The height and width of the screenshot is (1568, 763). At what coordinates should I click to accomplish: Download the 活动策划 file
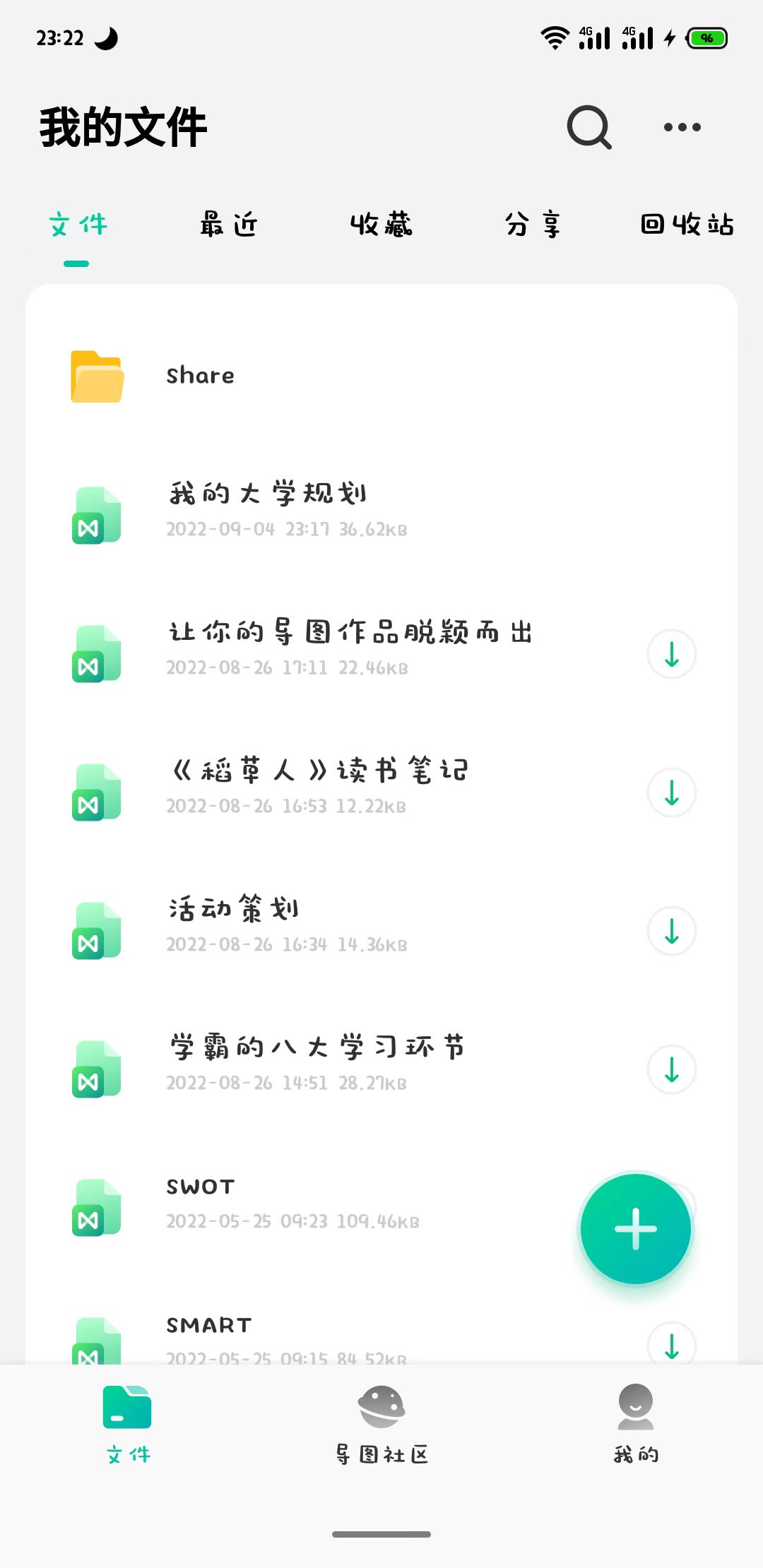tap(670, 931)
